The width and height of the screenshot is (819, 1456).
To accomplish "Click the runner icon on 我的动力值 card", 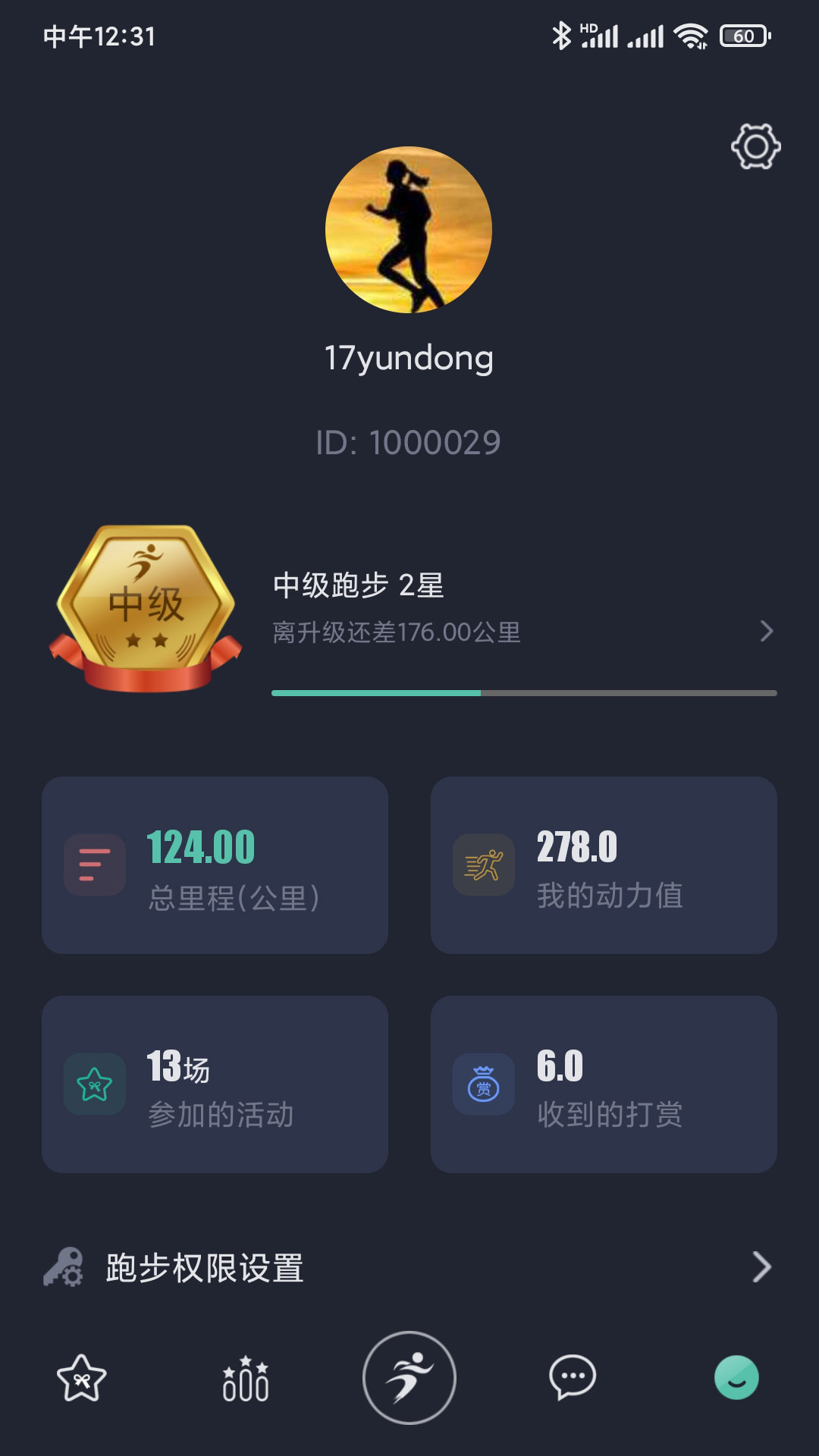I will 484,864.
